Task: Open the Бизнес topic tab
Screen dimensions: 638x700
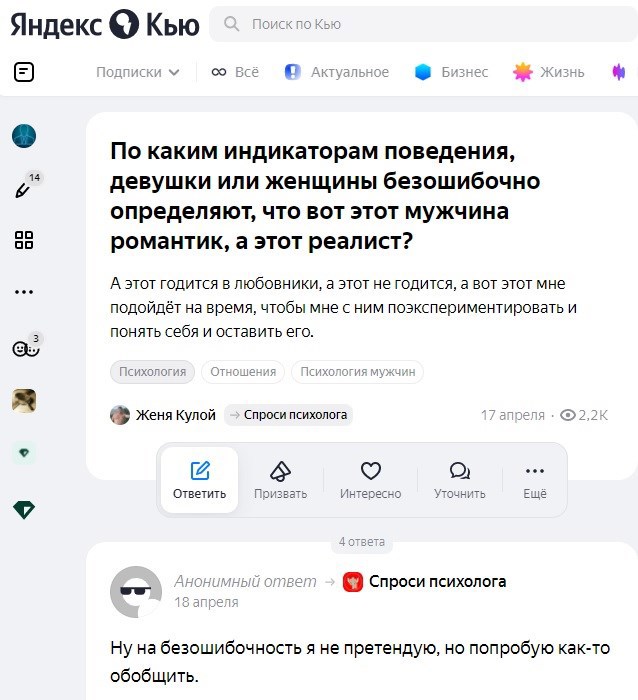Action: tap(451, 72)
